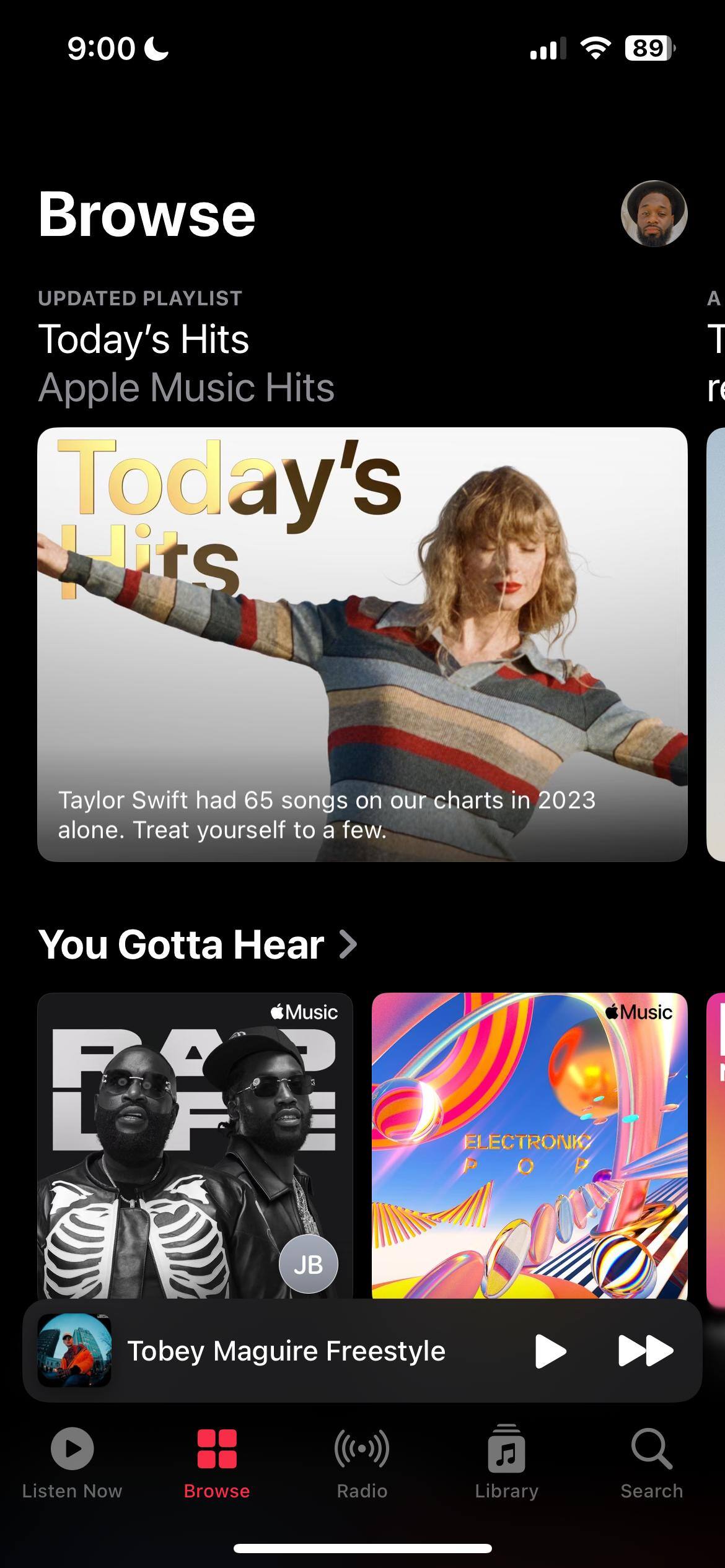
Task: Switch to the Library tab
Action: click(506, 1463)
